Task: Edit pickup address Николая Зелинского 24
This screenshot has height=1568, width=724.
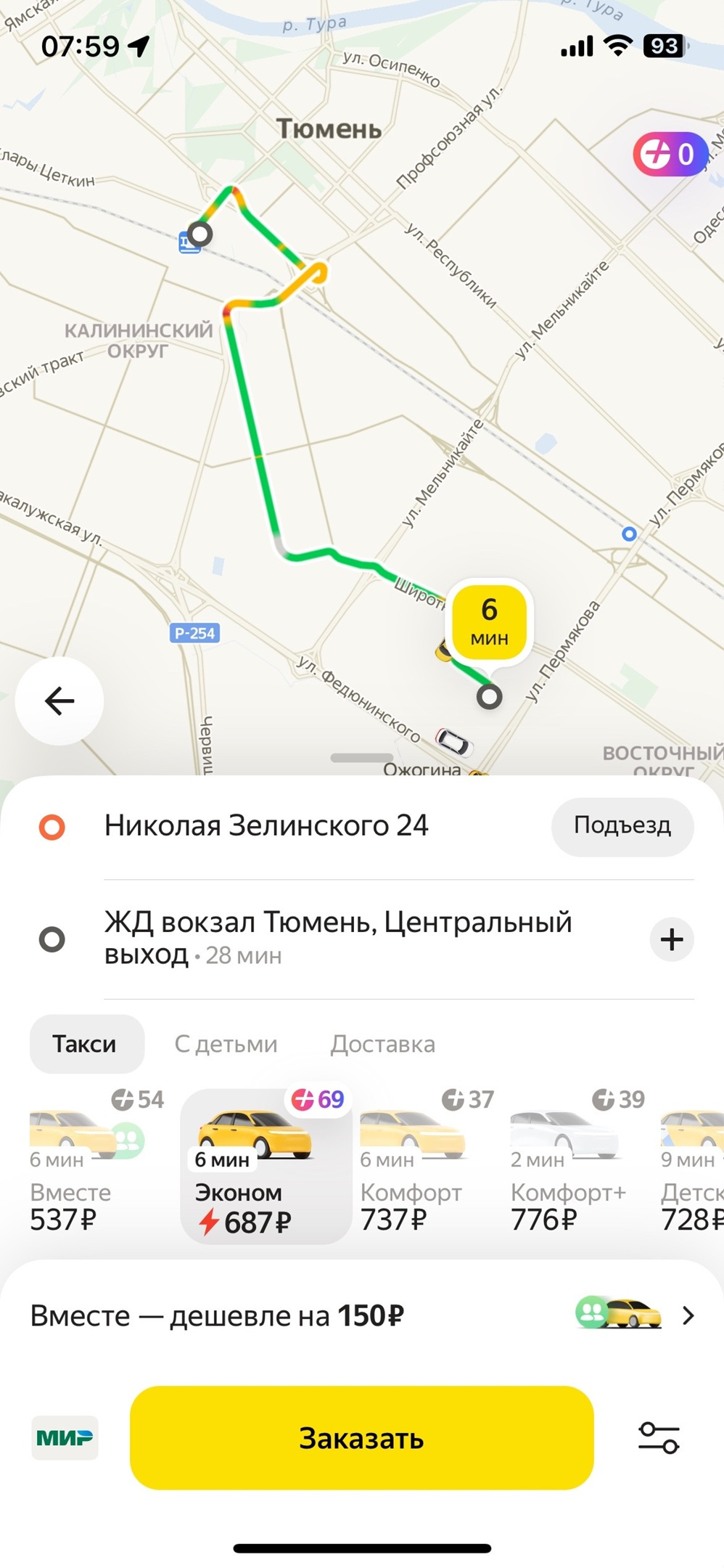Action: [x=266, y=826]
